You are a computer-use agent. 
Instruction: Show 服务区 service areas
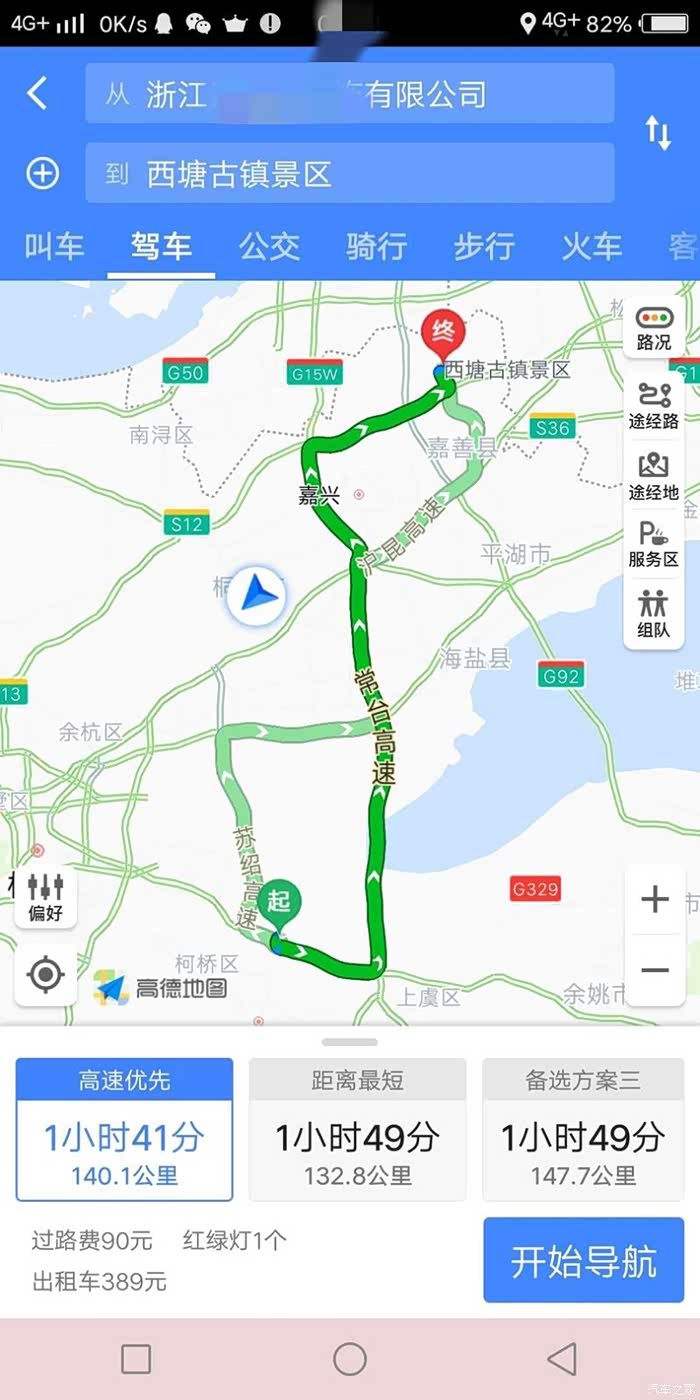(654, 545)
